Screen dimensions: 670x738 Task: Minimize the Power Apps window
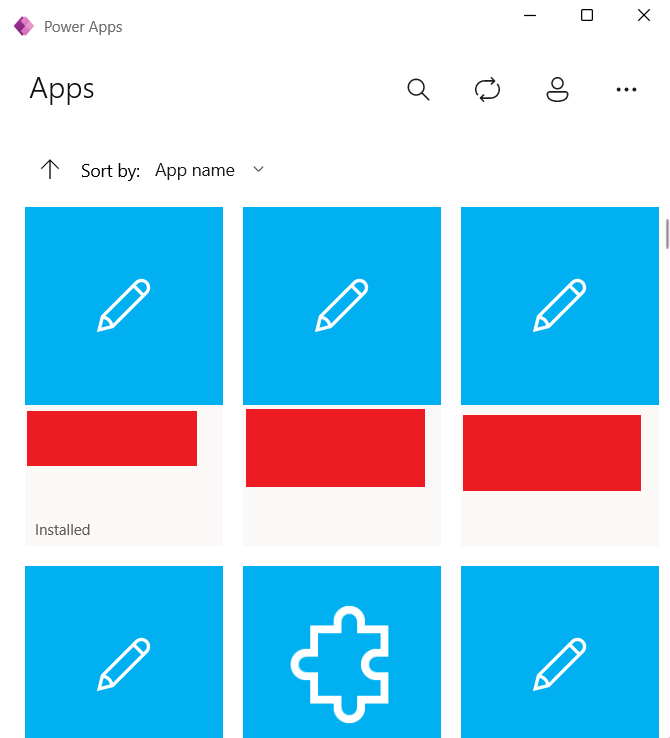[531, 15]
